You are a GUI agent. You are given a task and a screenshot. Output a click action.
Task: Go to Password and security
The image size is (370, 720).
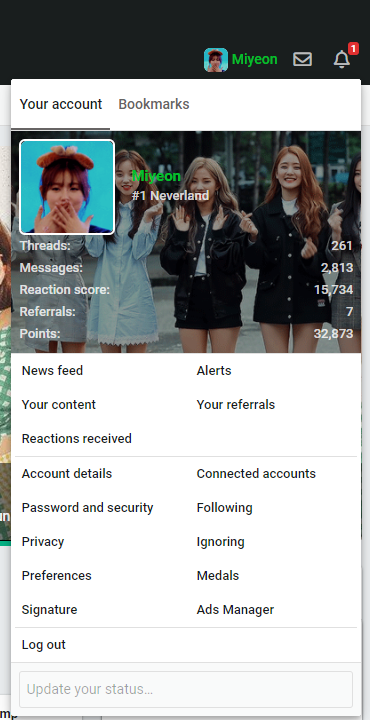87,507
